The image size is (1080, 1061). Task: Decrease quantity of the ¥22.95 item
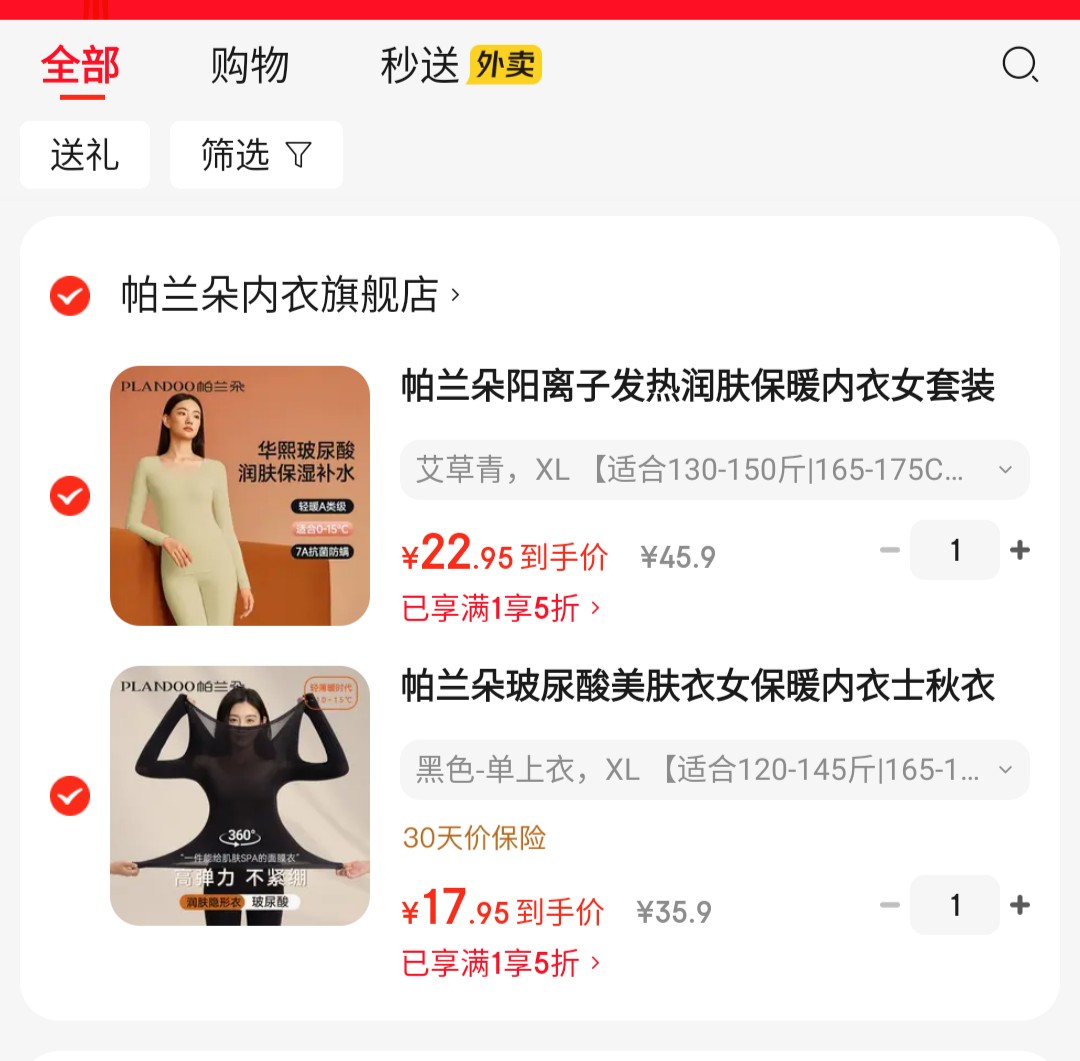(889, 550)
